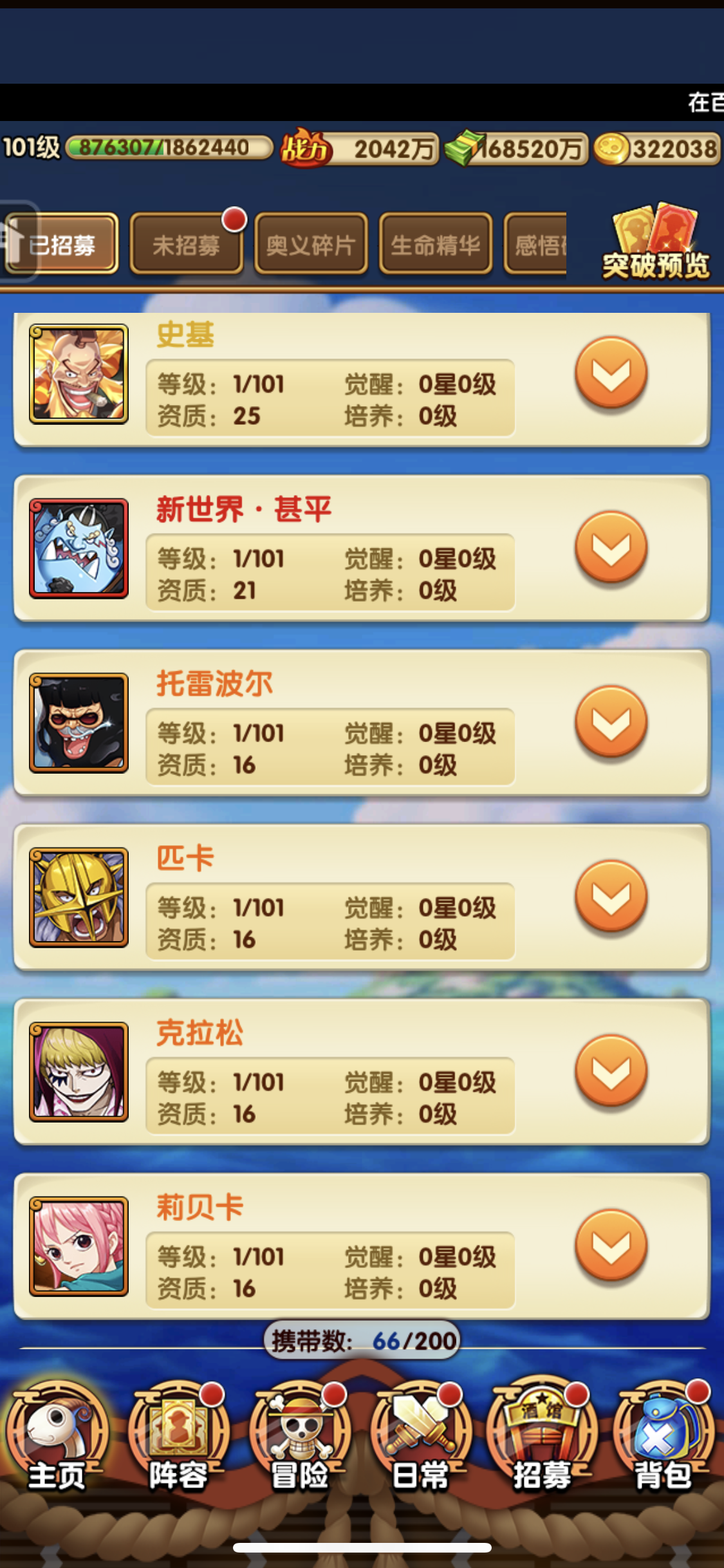Open the 日常 daily section

point(421,1437)
